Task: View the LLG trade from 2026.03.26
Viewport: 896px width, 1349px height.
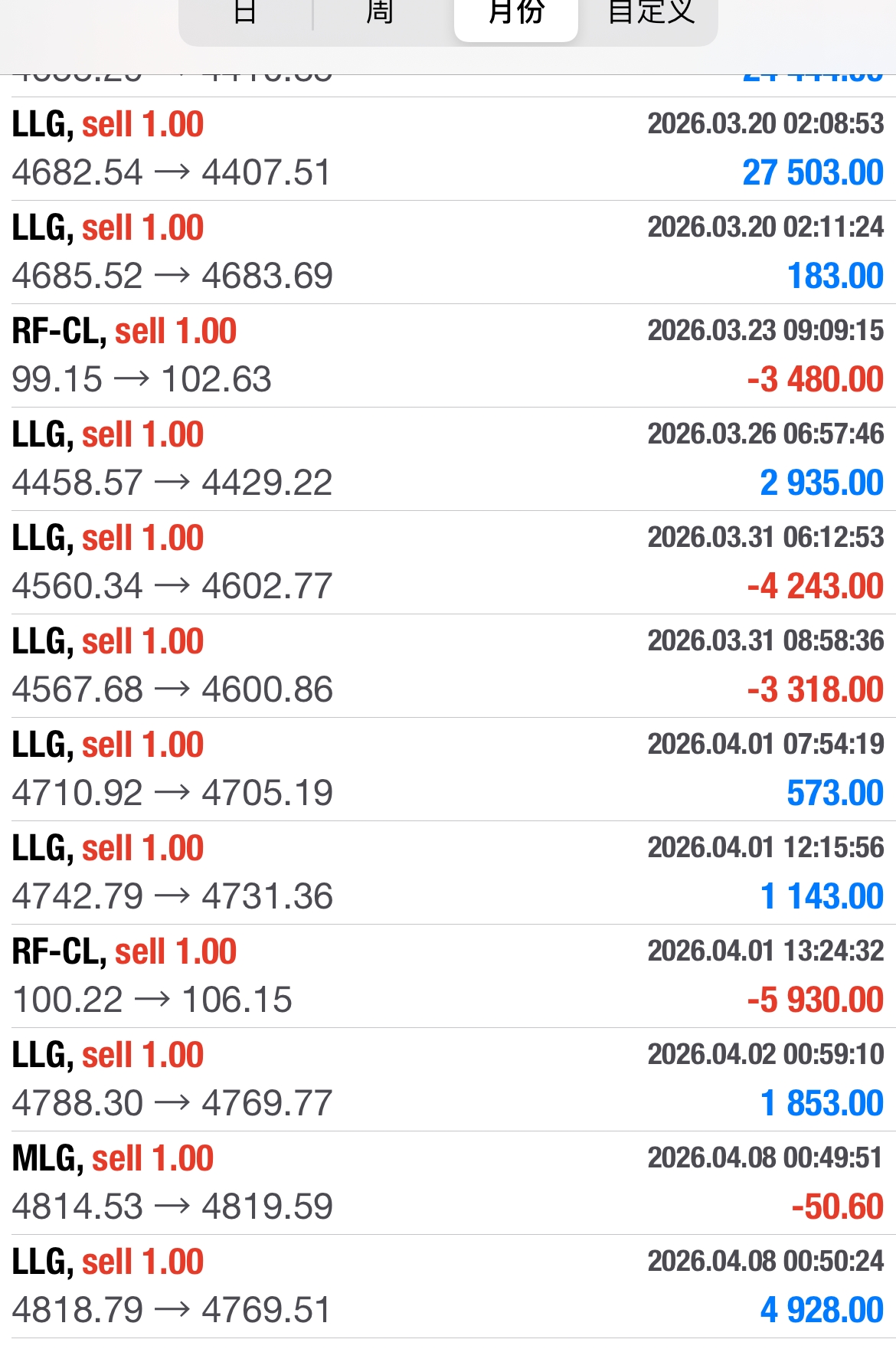Action: pos(448,459)
